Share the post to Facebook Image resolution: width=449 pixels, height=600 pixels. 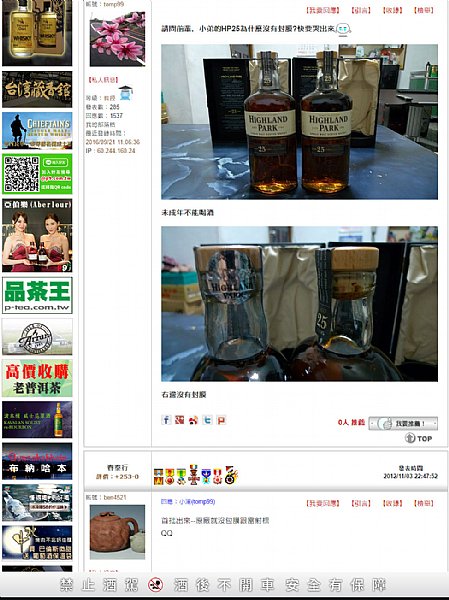coord(166,420)
